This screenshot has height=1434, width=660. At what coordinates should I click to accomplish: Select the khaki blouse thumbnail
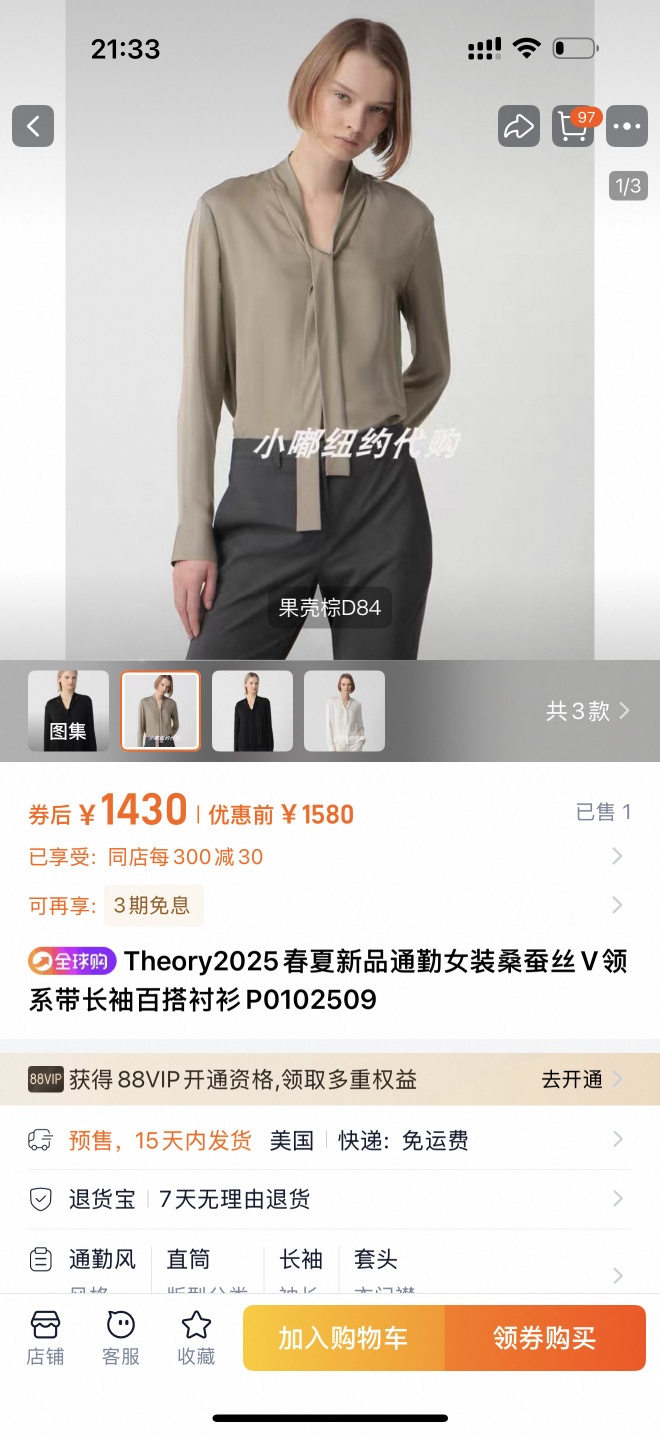161,711
